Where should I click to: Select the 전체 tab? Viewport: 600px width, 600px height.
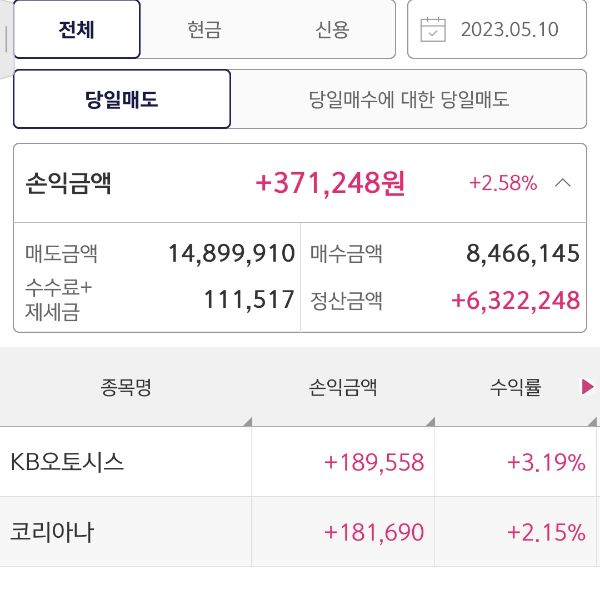point(77,29)
